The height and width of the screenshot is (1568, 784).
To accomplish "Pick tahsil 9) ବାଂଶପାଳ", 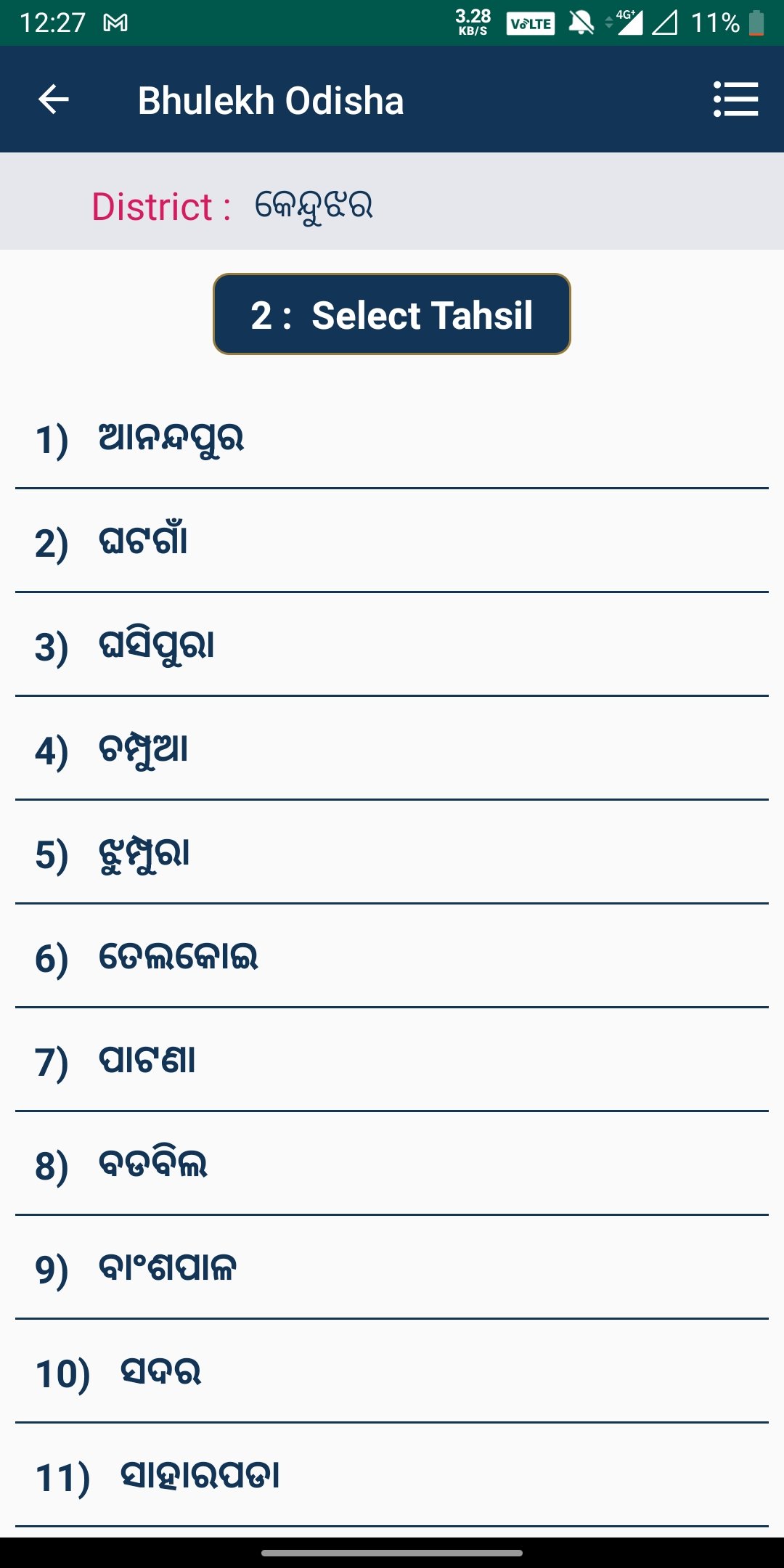I will 392,1268.
